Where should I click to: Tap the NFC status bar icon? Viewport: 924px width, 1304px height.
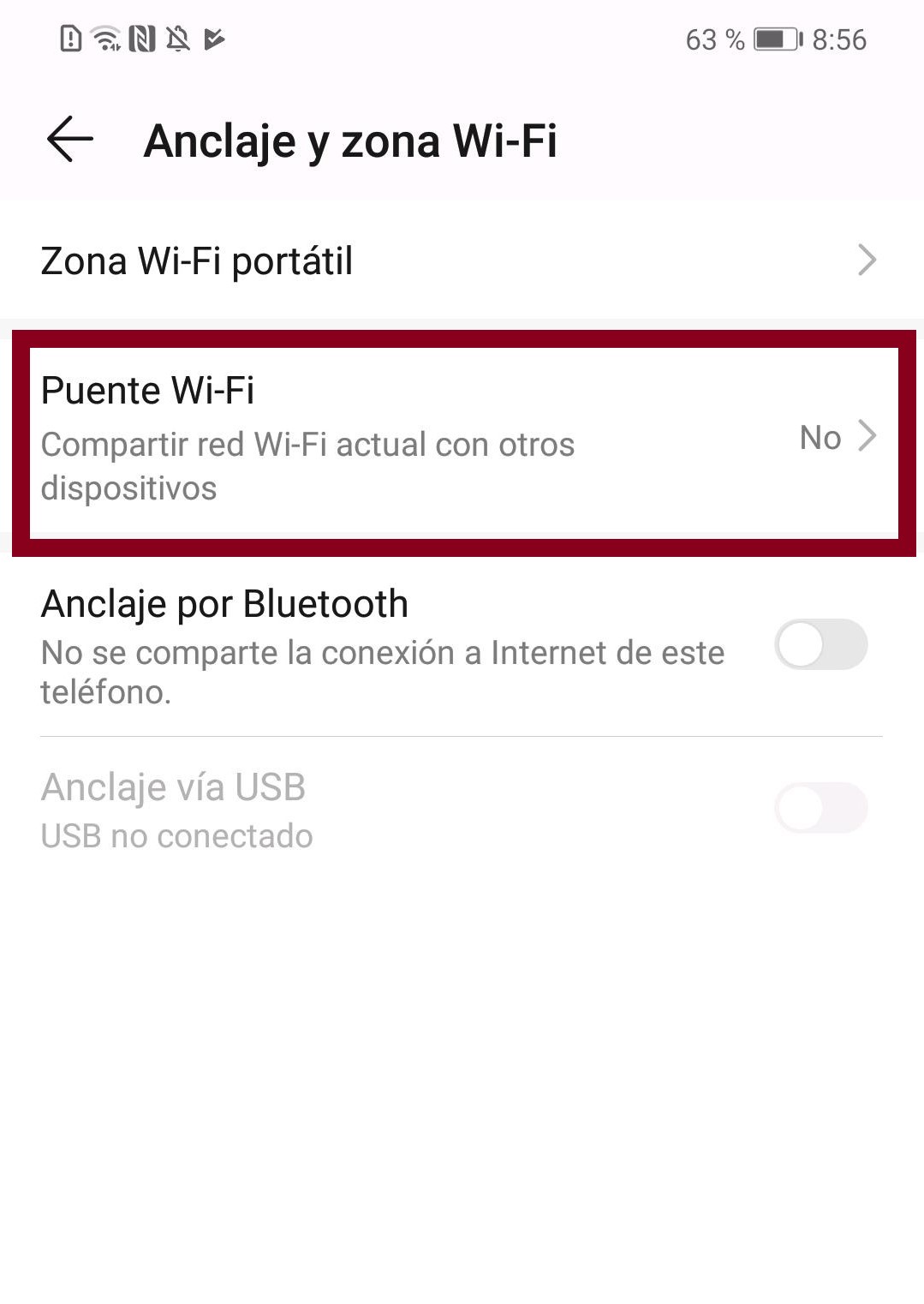pyautogui.click(x=142, y=39)
